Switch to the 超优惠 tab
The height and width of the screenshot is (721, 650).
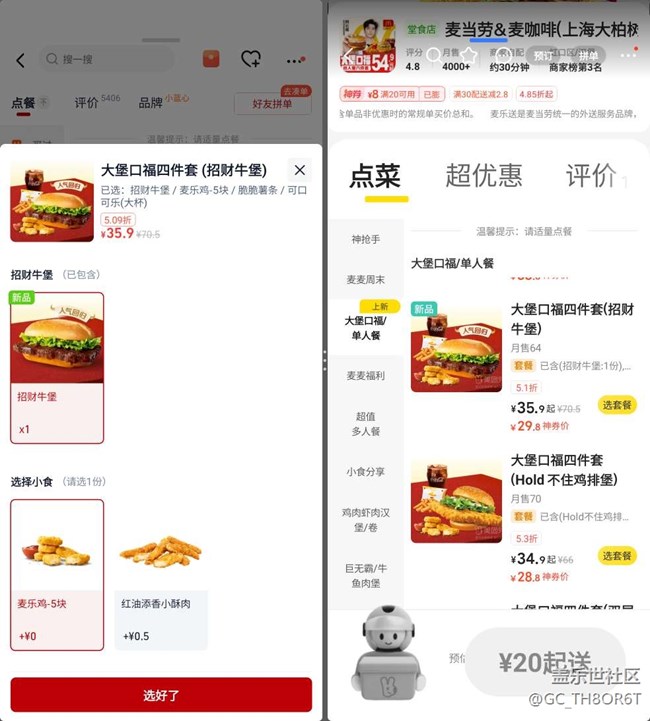[x=484, y=175]
